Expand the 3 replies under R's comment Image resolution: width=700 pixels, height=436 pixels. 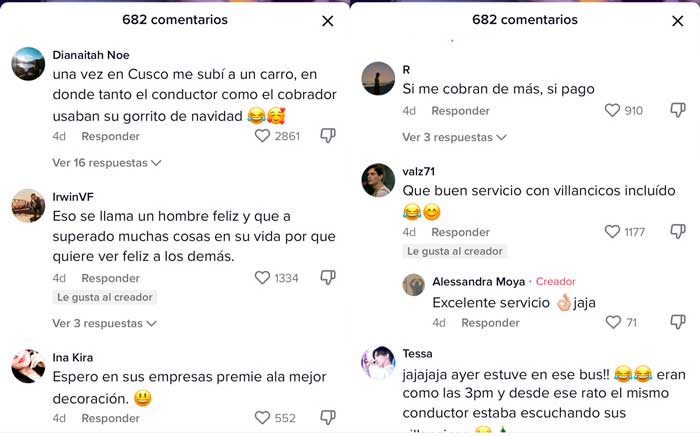(x=454, y=137)
